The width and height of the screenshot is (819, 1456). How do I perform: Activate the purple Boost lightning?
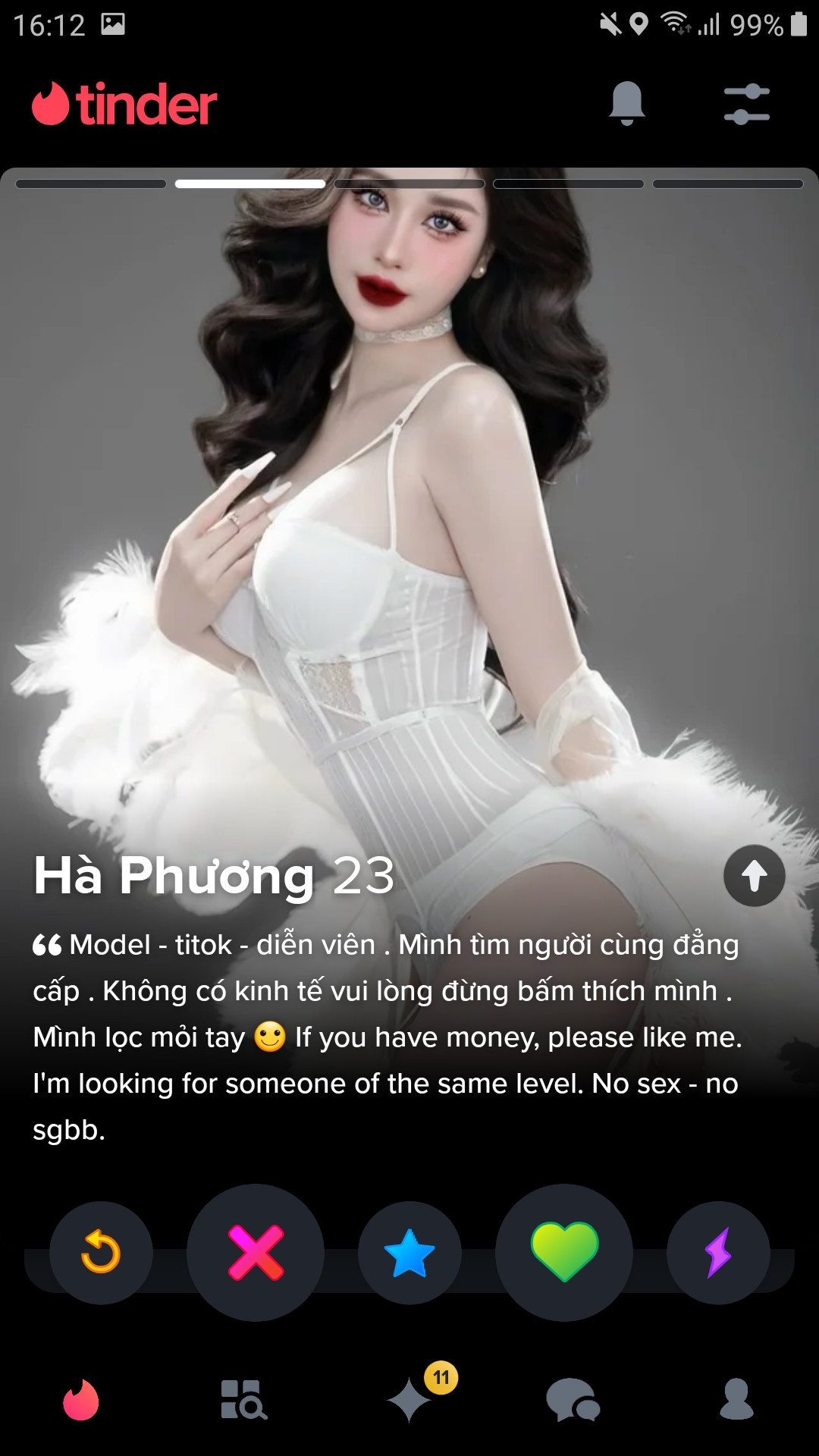(718, 1252)
